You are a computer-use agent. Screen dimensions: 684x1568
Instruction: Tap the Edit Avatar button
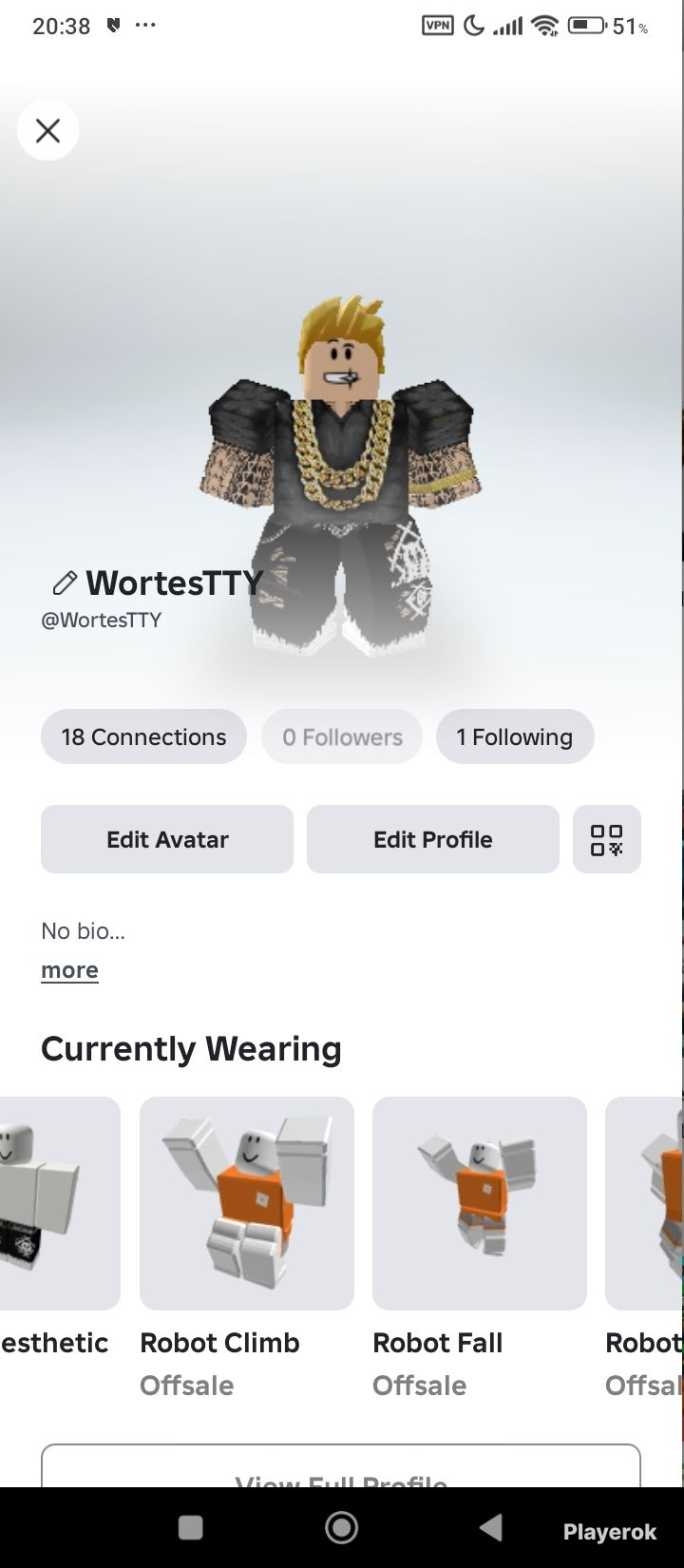(x=167, y=839)
